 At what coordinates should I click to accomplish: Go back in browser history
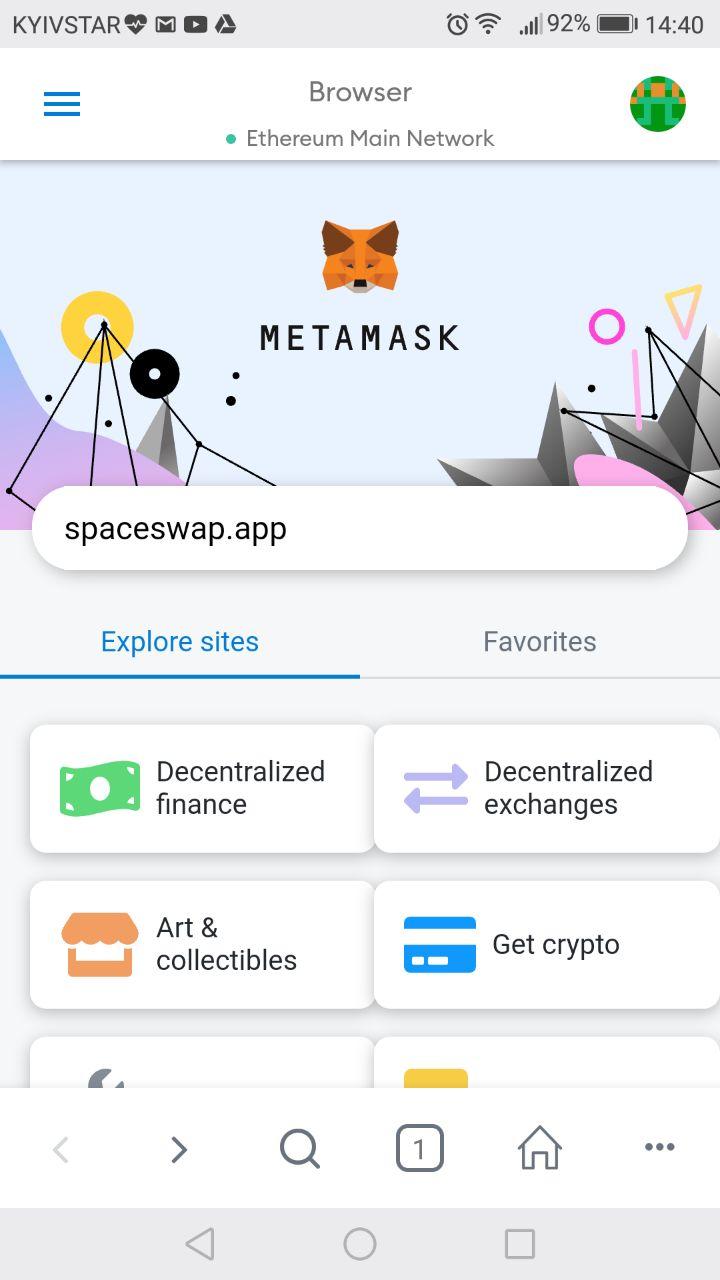click(x=61, y=1149)
